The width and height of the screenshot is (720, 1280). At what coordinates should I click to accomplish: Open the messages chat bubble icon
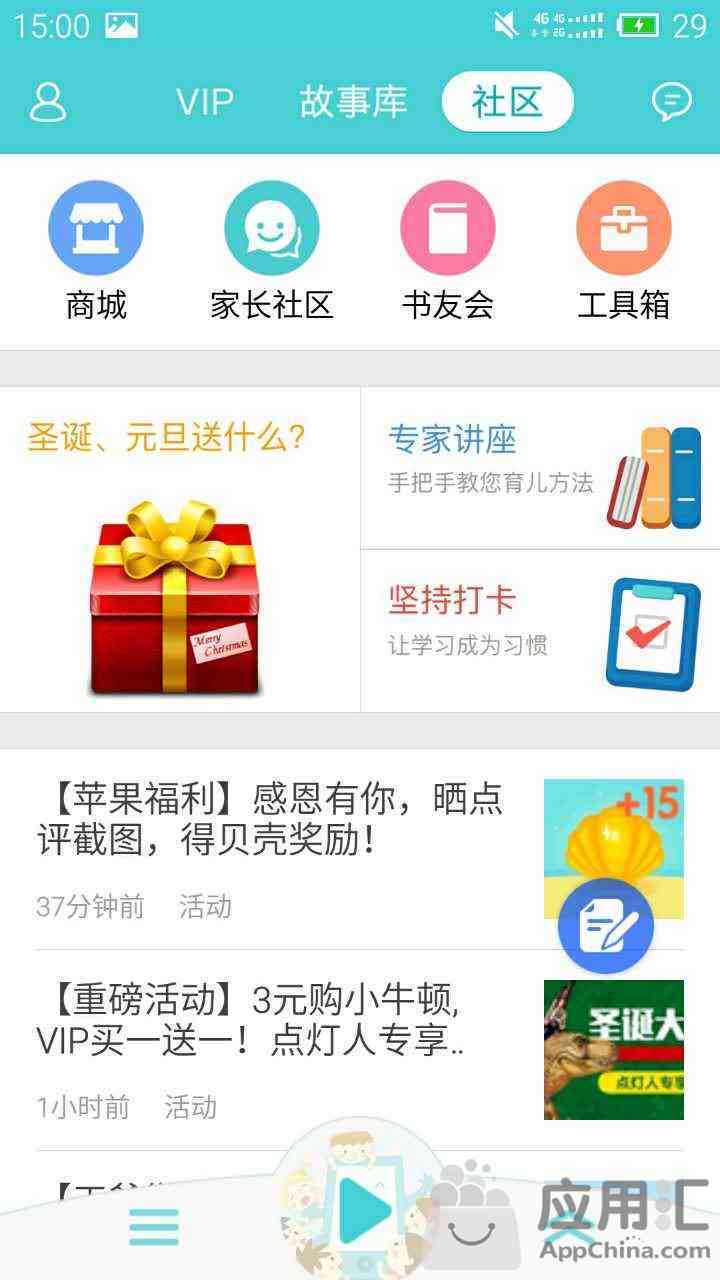coord(671,101)
